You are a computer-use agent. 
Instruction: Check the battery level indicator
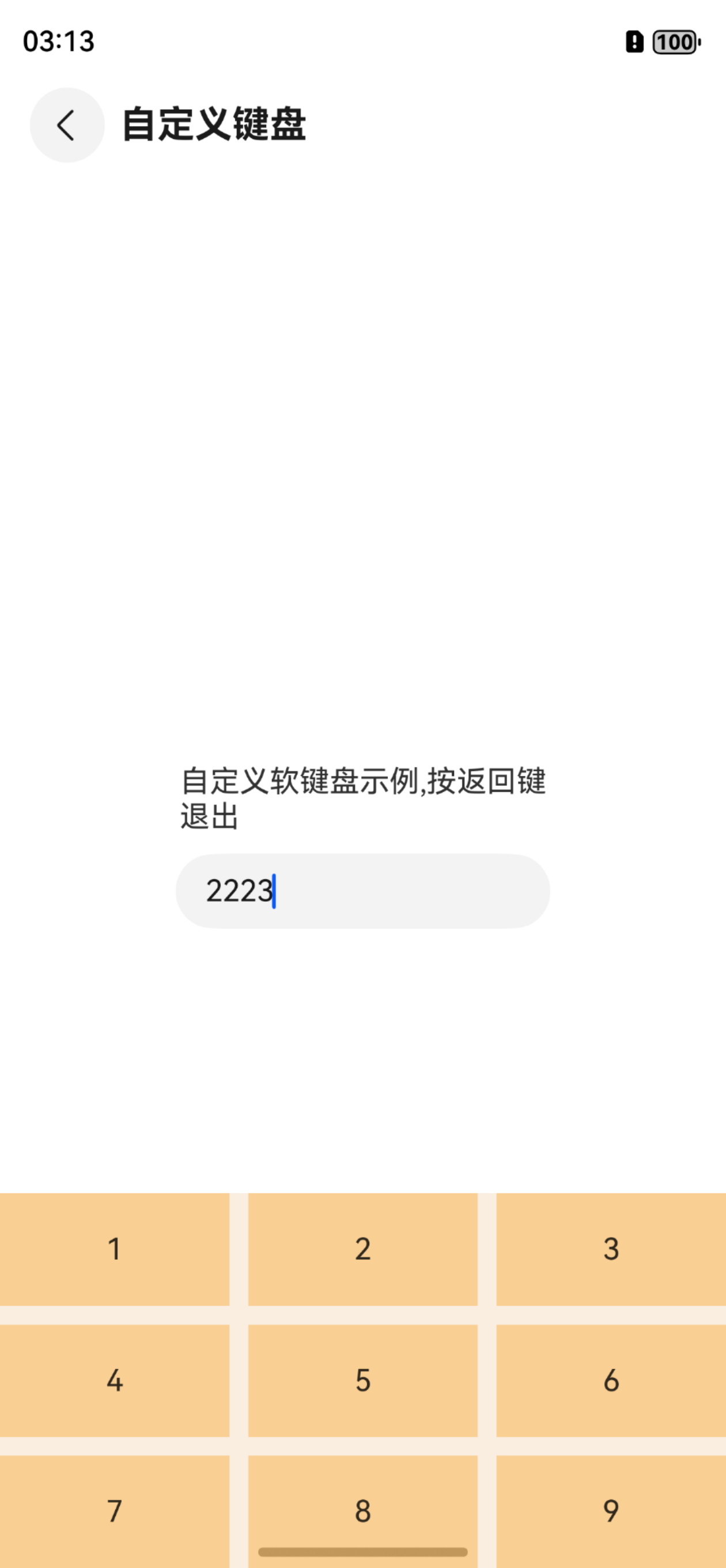click(x=673, y=42)
